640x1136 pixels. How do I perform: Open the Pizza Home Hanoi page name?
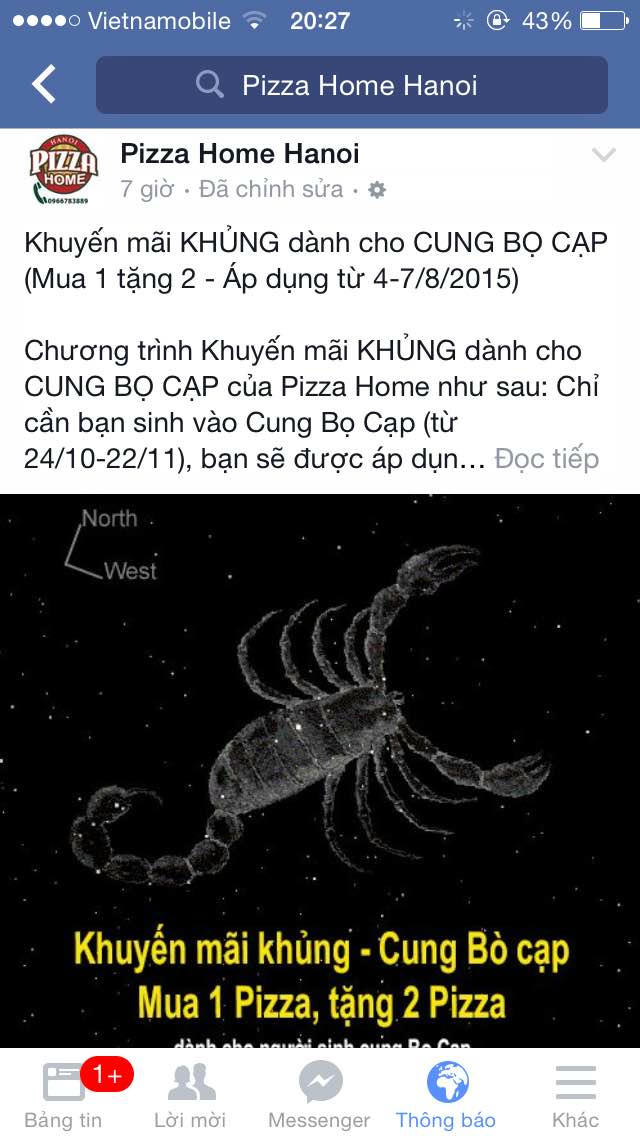(x=240, y=154)
